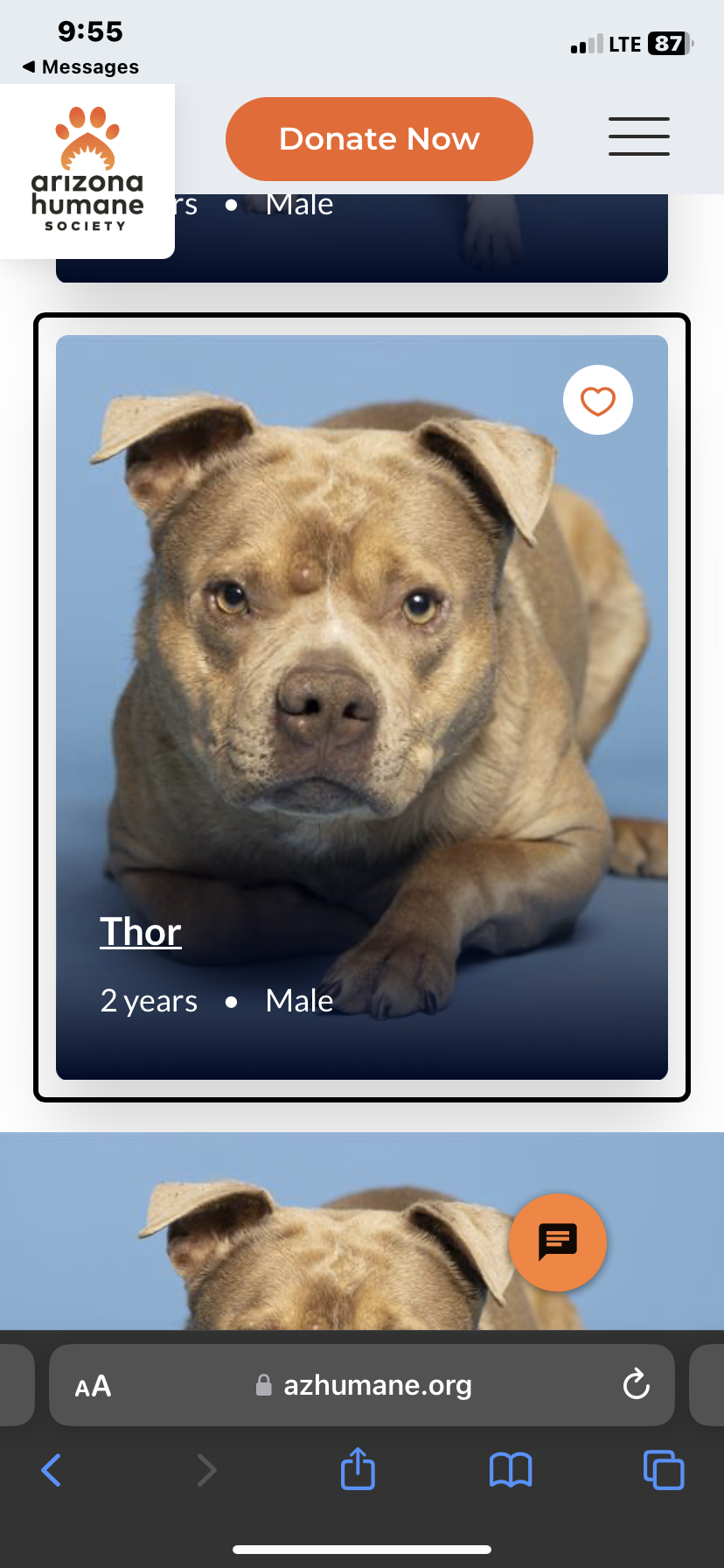This screenshot has height=1568, width=724.
Task: Open Safari bookmarks
Action: point(511,1470)
